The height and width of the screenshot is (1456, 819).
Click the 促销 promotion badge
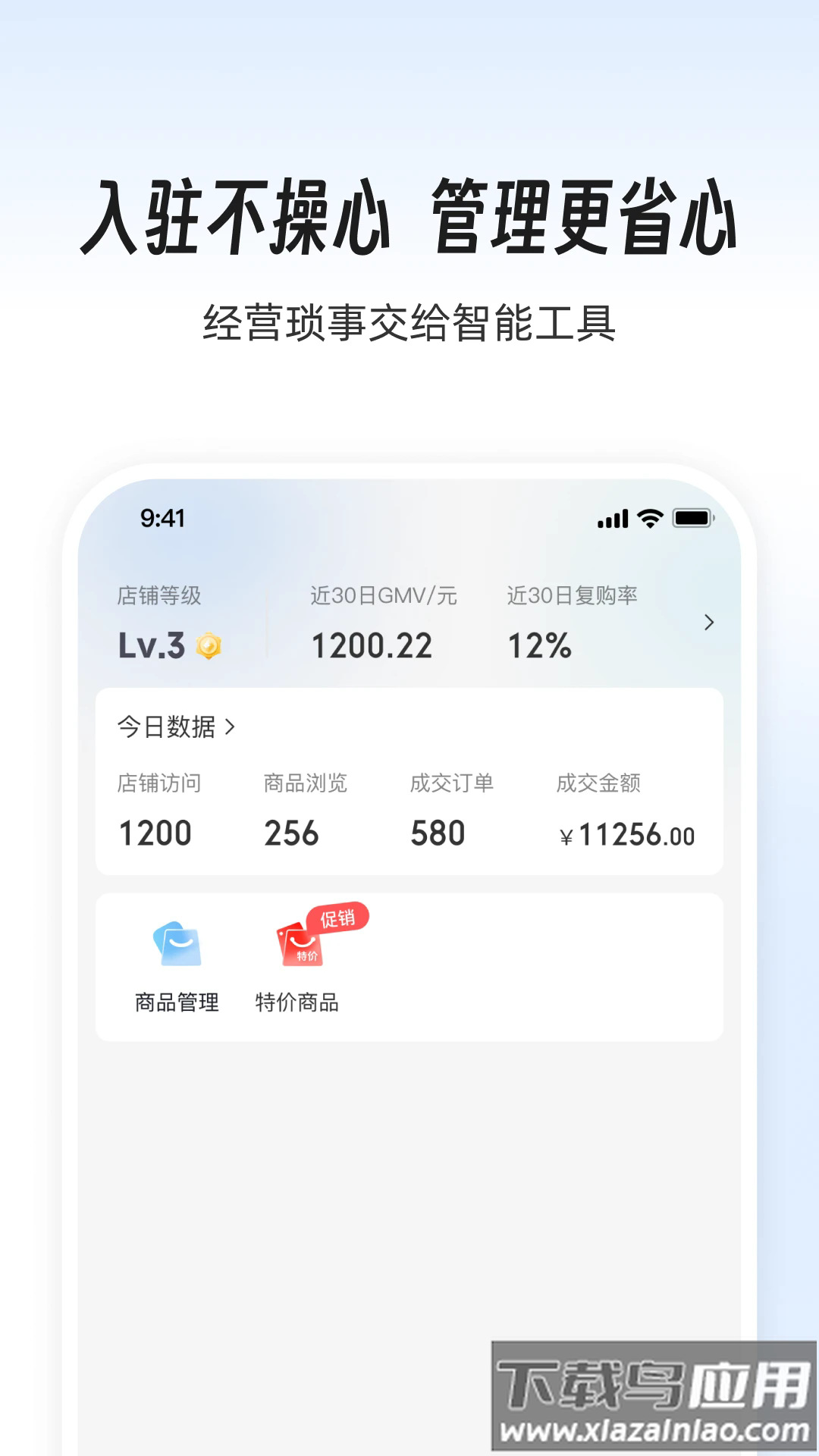point(337,919)
